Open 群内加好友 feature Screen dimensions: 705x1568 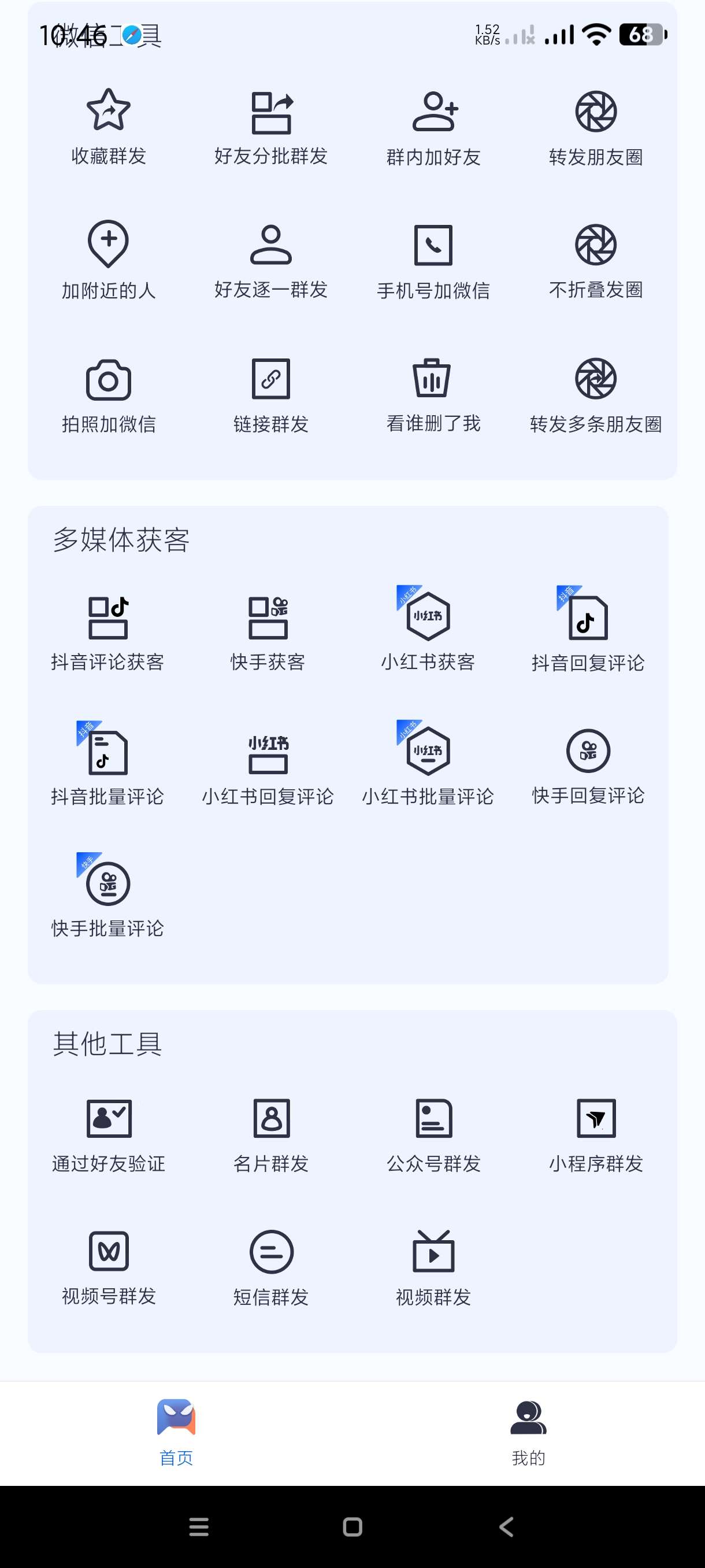[x=433, y=127]
